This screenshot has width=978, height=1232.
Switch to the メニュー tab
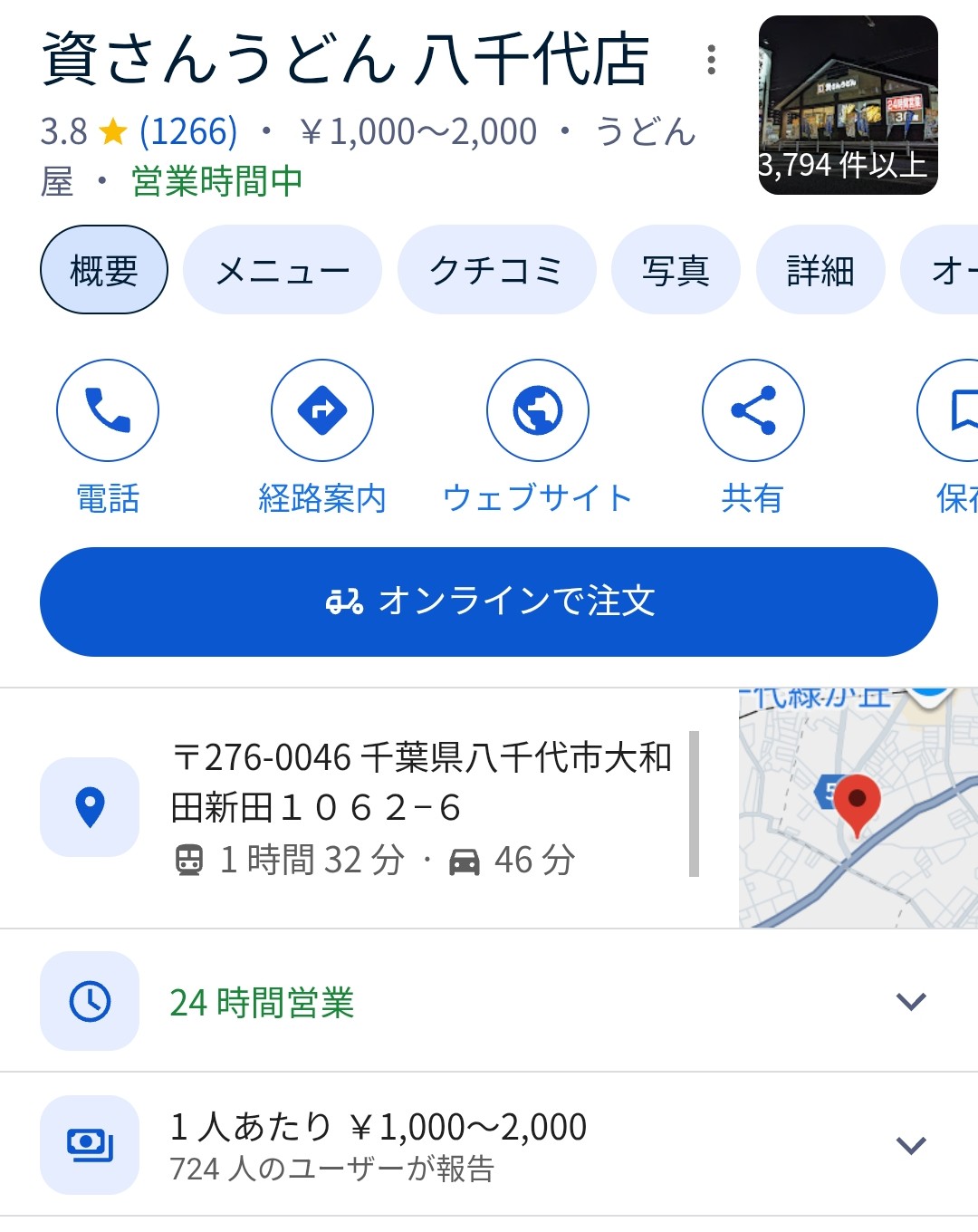(x=283, y=270)
